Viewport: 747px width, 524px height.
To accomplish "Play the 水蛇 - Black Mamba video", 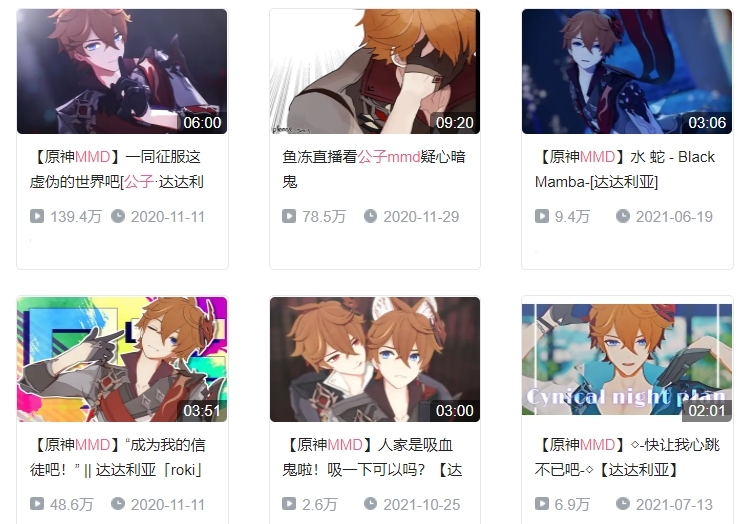I will pos(627,72).
